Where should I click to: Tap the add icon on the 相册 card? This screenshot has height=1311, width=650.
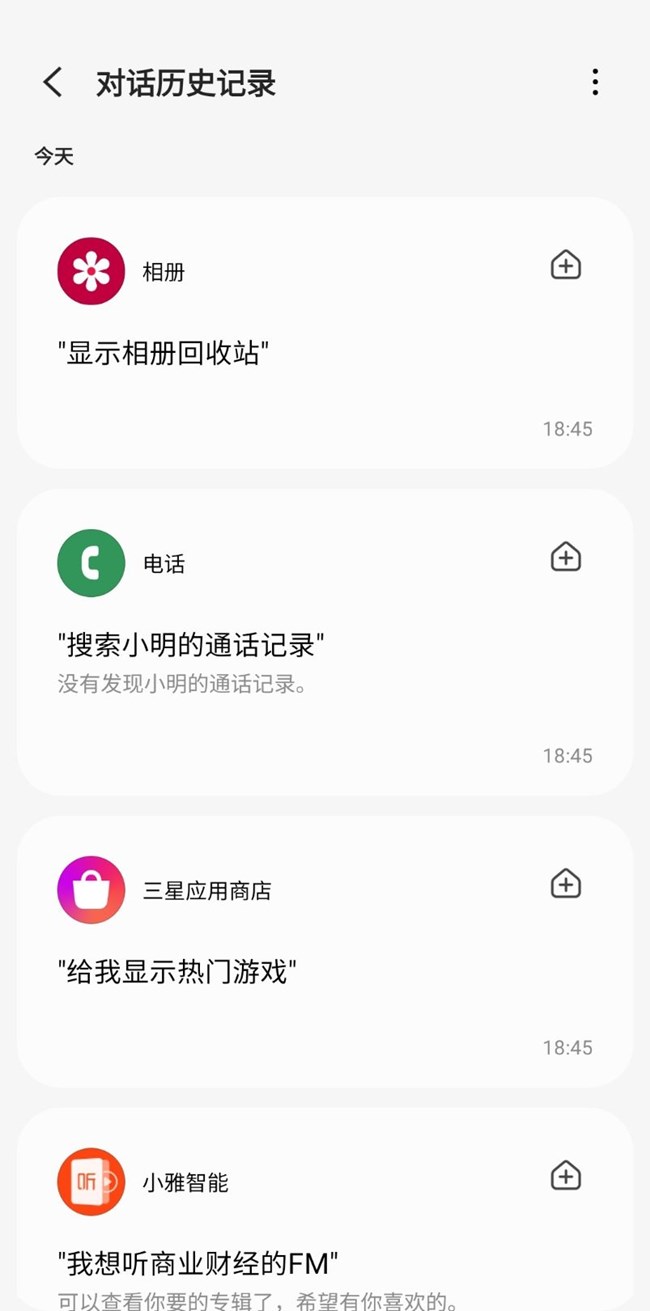566,265
